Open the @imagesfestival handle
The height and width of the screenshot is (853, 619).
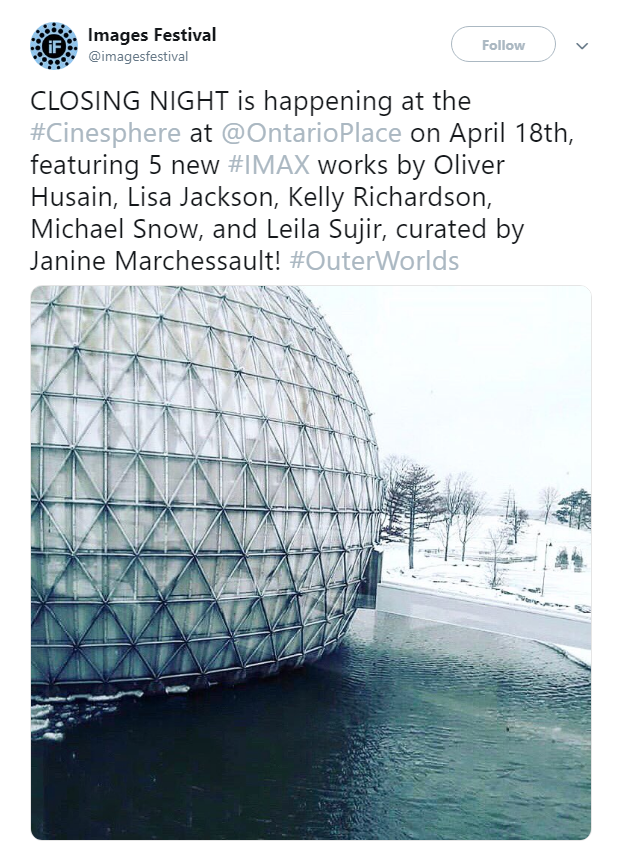[x=138, y=57]
